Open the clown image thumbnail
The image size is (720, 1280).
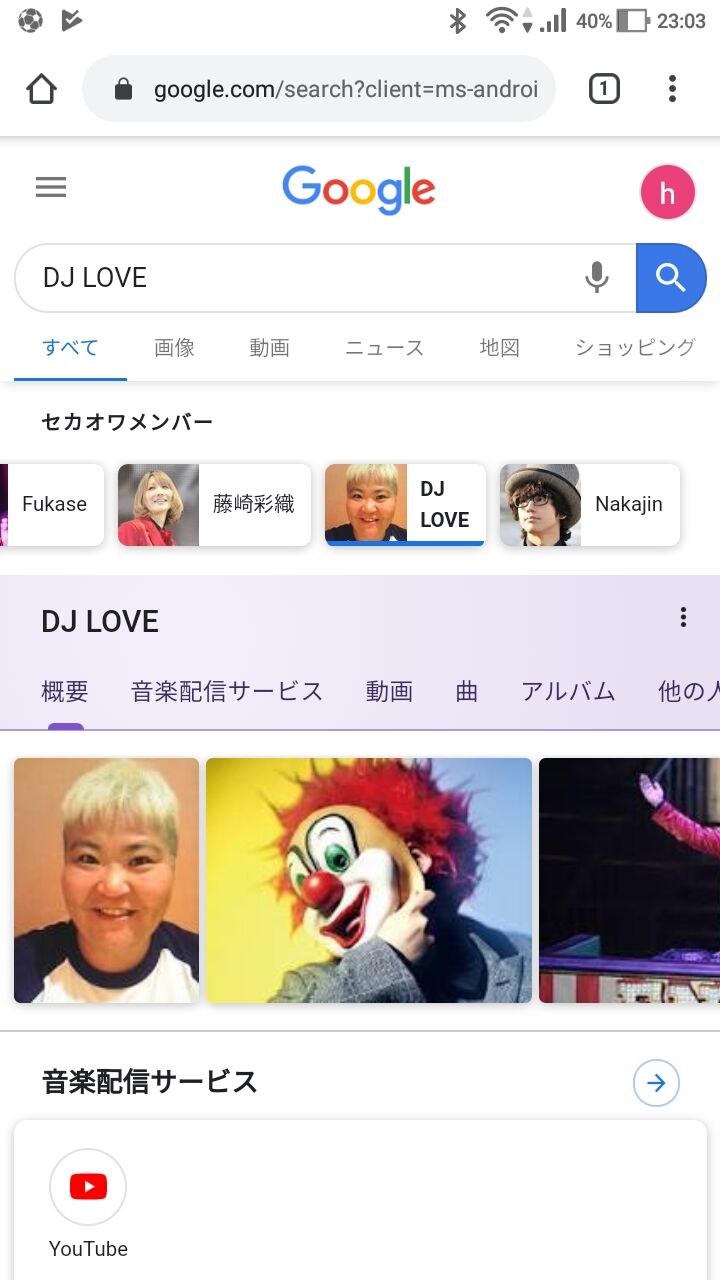tap(368, 880)
